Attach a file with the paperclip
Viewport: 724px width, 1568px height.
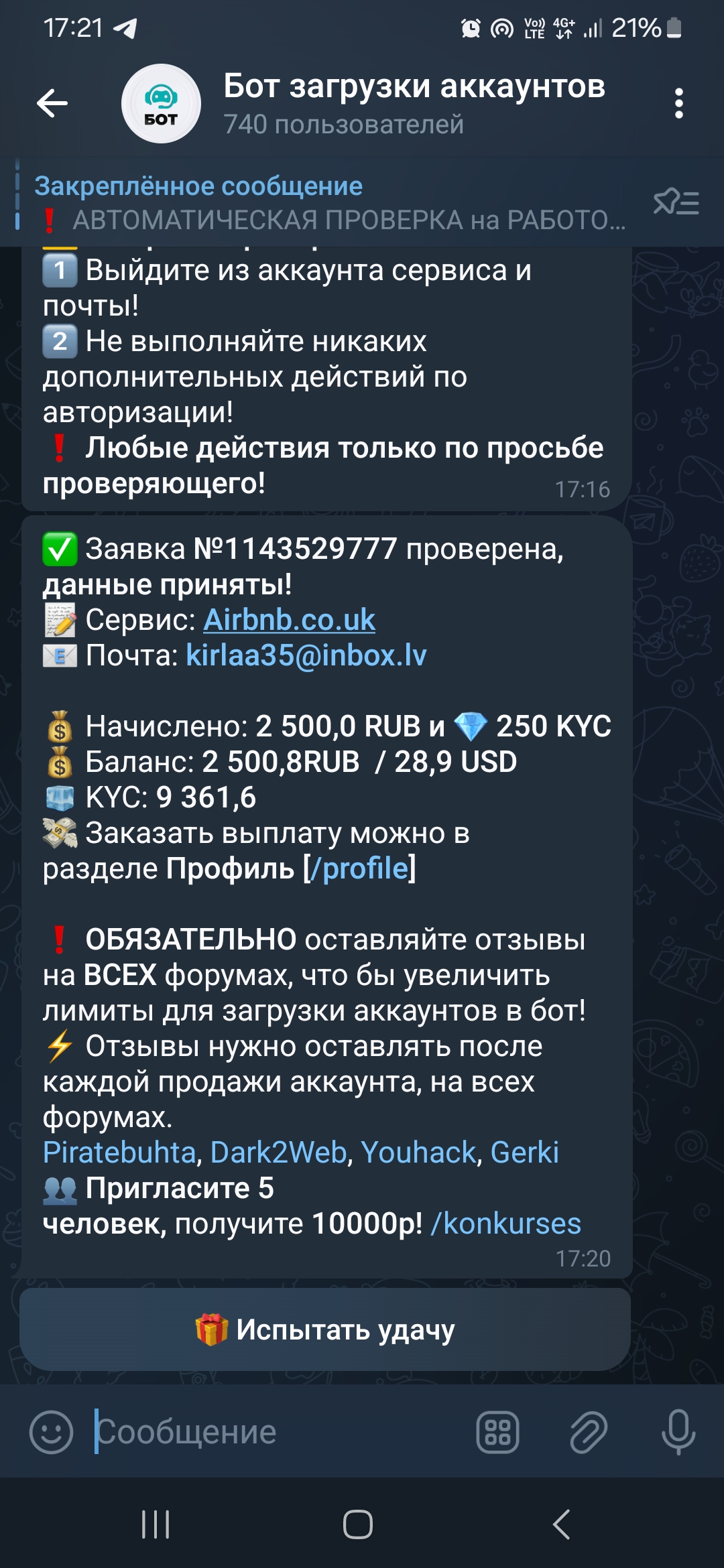588,1432
